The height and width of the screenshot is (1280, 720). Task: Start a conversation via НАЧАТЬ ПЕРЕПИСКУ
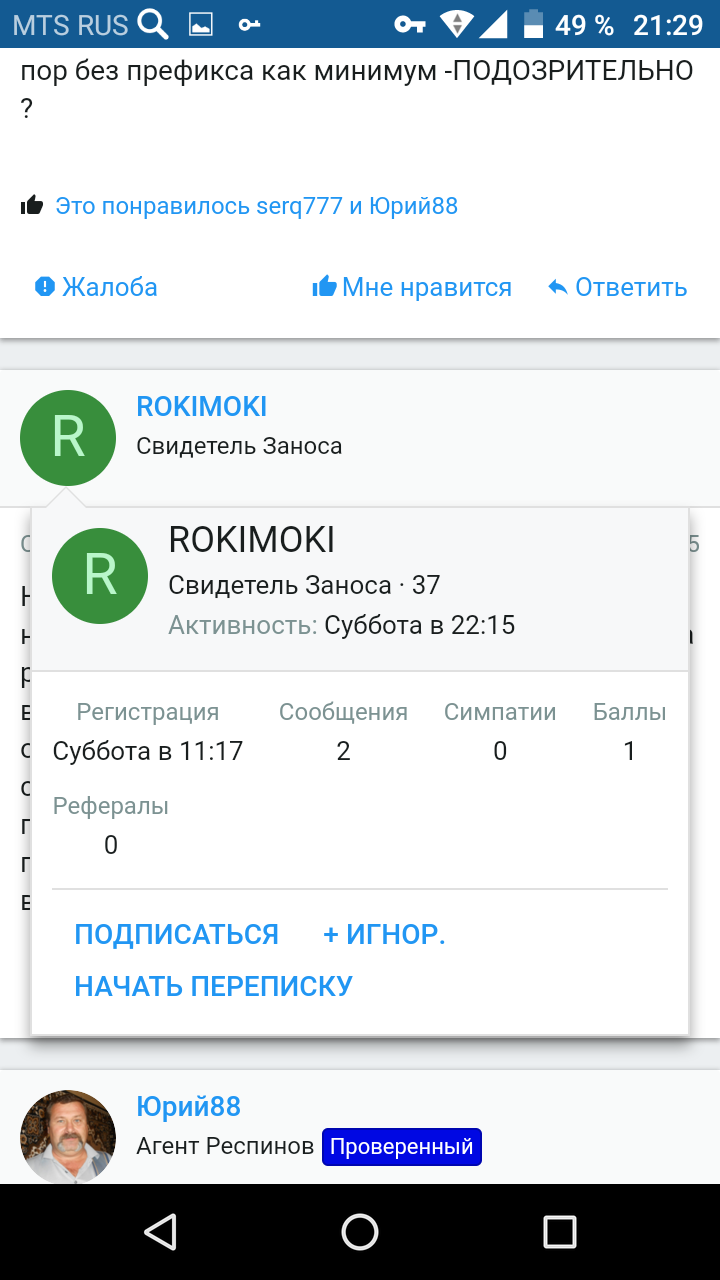point(213,987)
